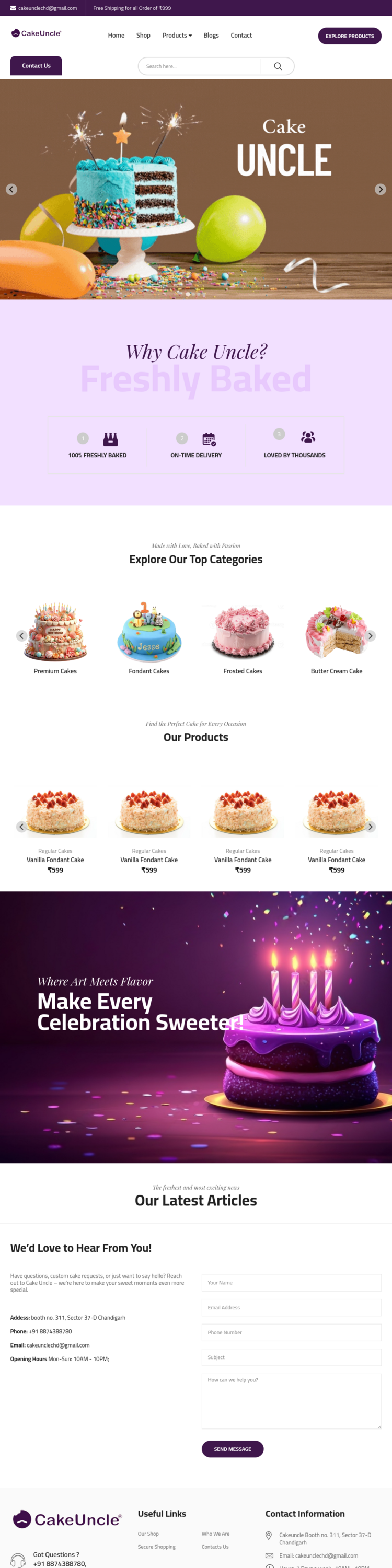
Task: Tap the Contact Us button
Action: (36, 66)
